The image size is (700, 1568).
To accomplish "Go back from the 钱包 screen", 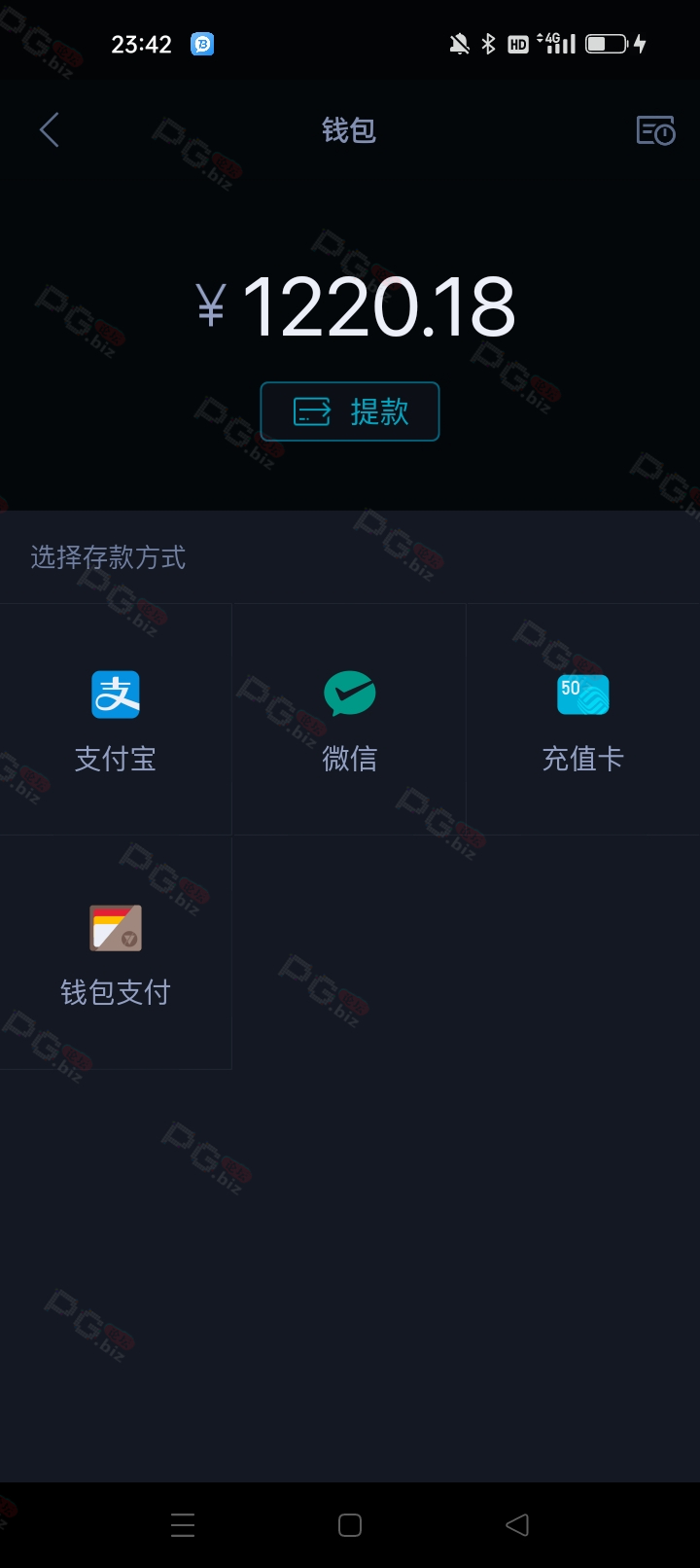I will (49, 129).
